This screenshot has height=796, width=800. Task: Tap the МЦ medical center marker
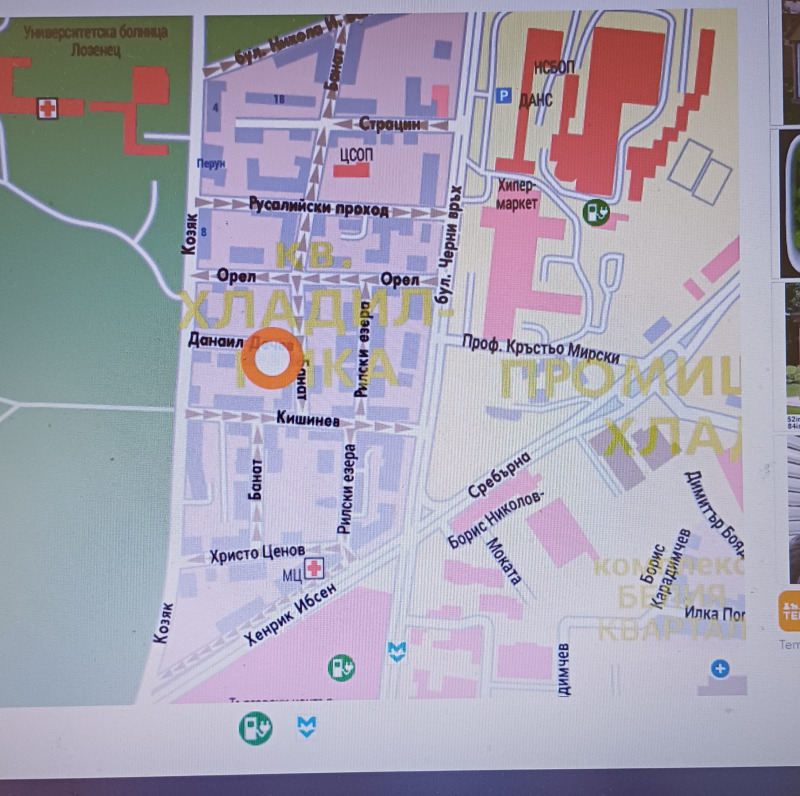[315, 569]
